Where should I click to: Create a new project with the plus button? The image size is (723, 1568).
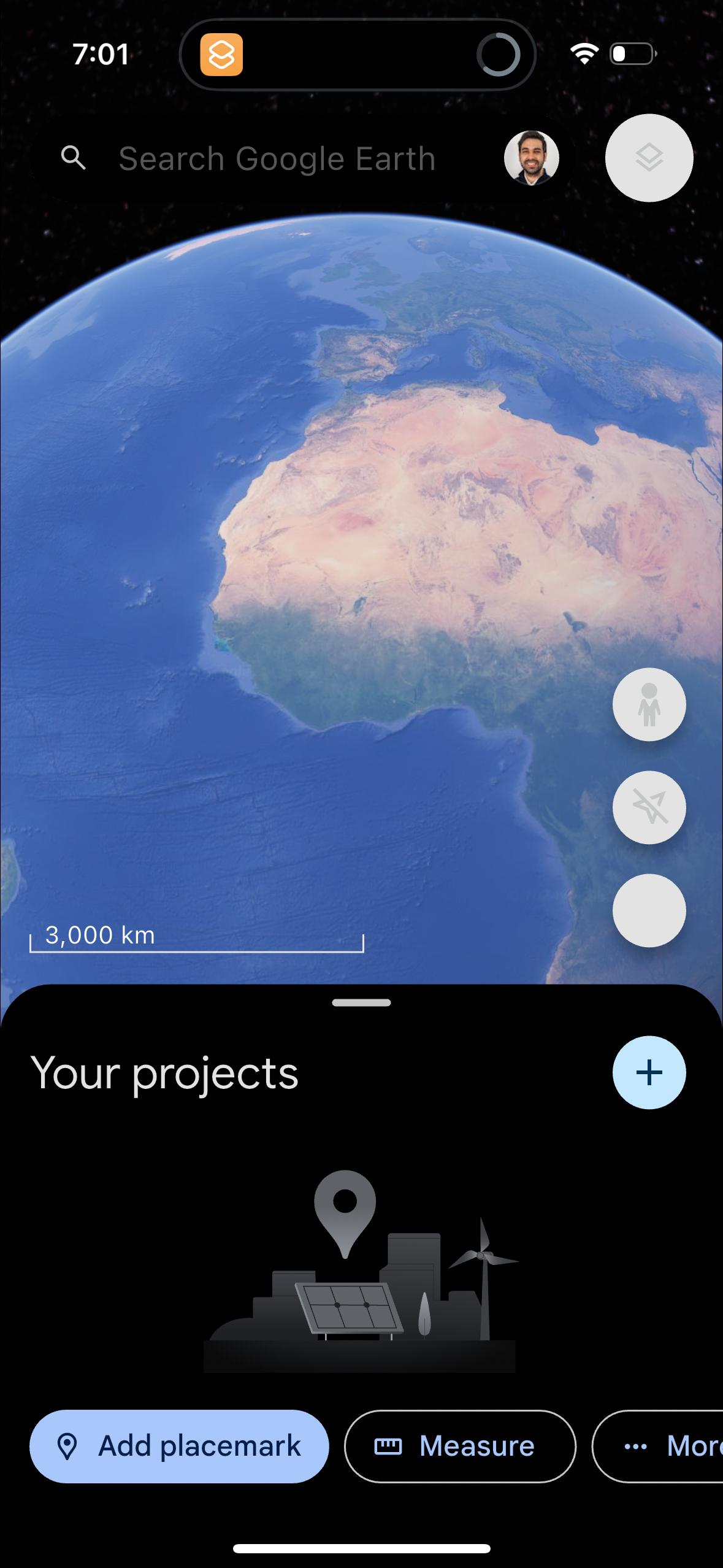point(649,1072)
